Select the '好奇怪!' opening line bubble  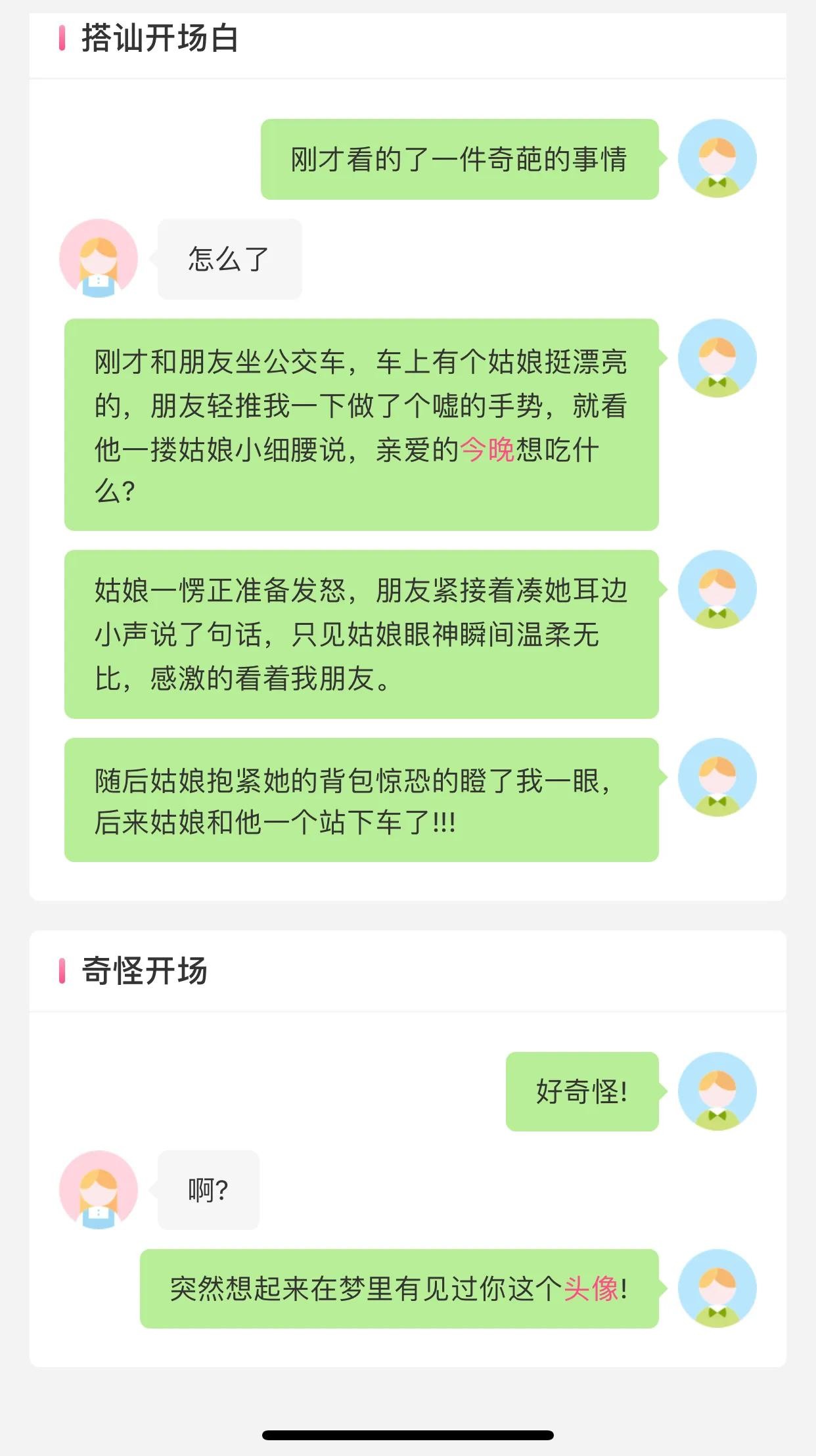(581, 1092)
